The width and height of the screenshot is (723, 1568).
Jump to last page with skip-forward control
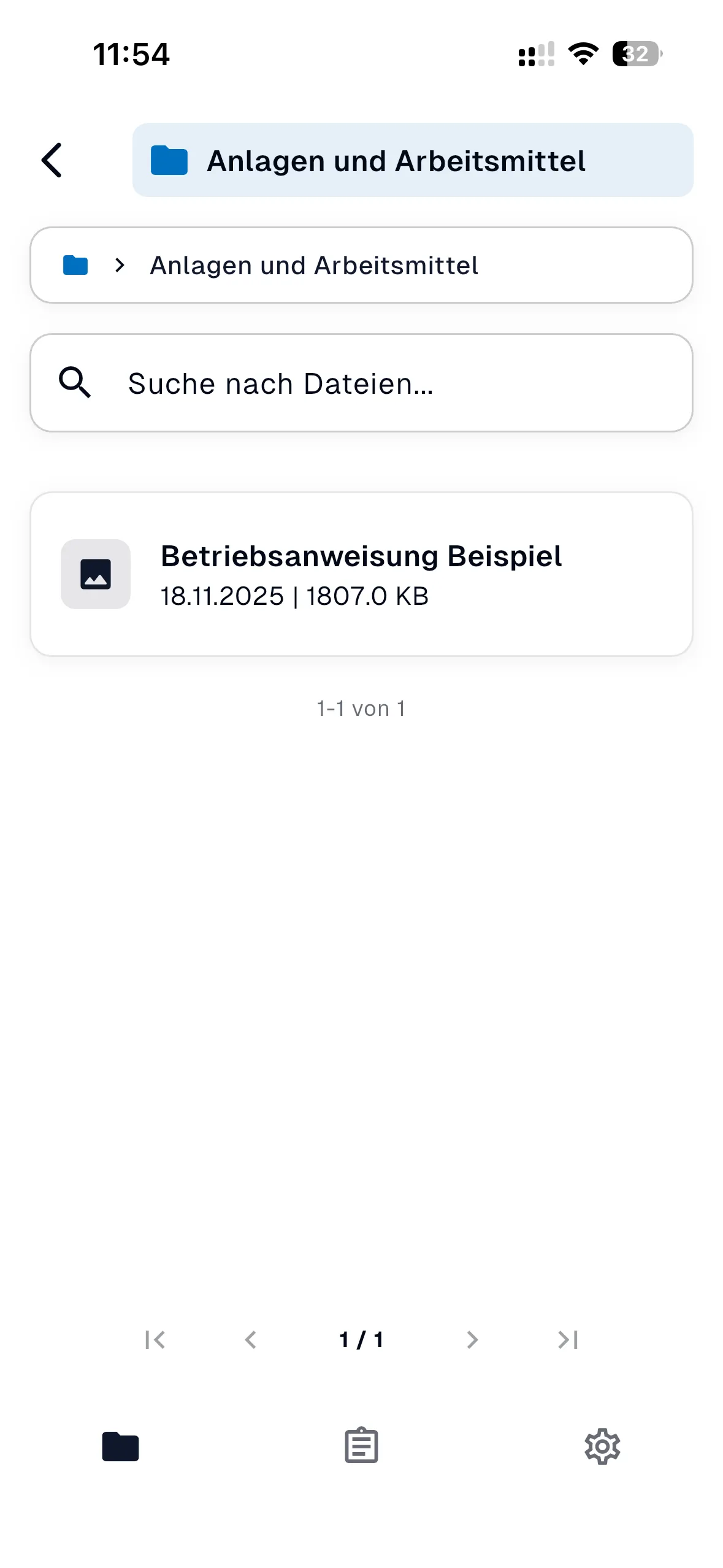[x=568, y=1339]
